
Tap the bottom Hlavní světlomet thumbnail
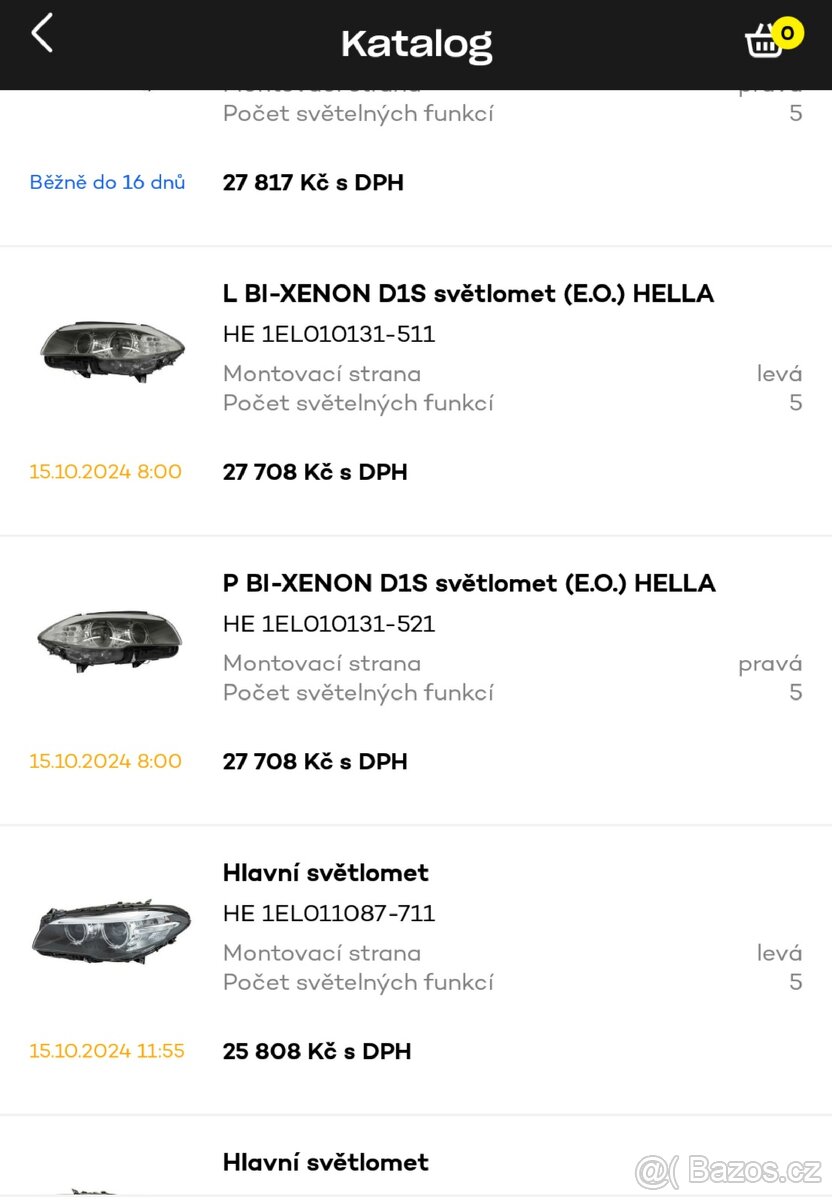110,1190
